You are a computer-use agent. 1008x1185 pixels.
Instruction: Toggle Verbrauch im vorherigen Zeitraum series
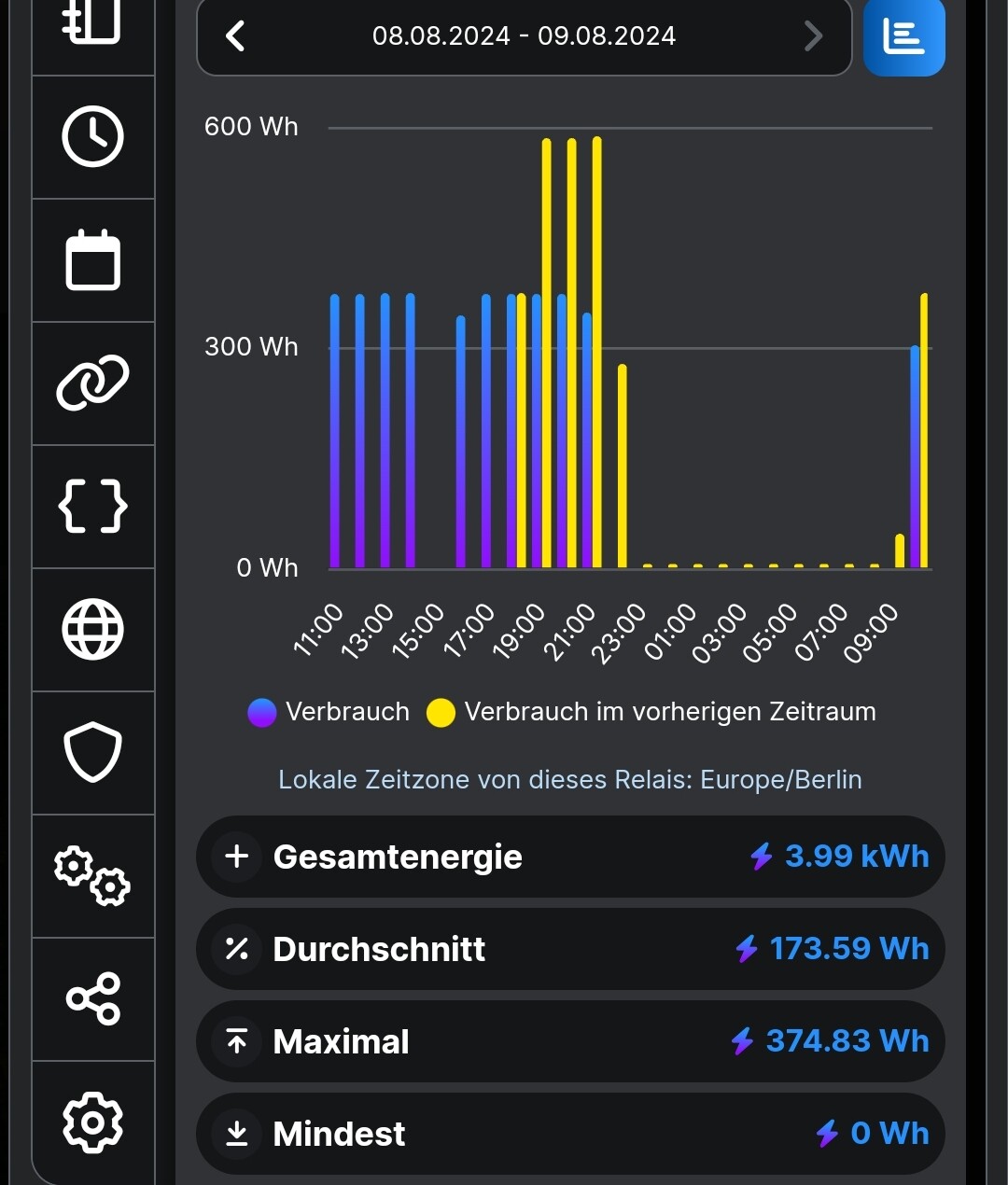click(x=651, y=712)
